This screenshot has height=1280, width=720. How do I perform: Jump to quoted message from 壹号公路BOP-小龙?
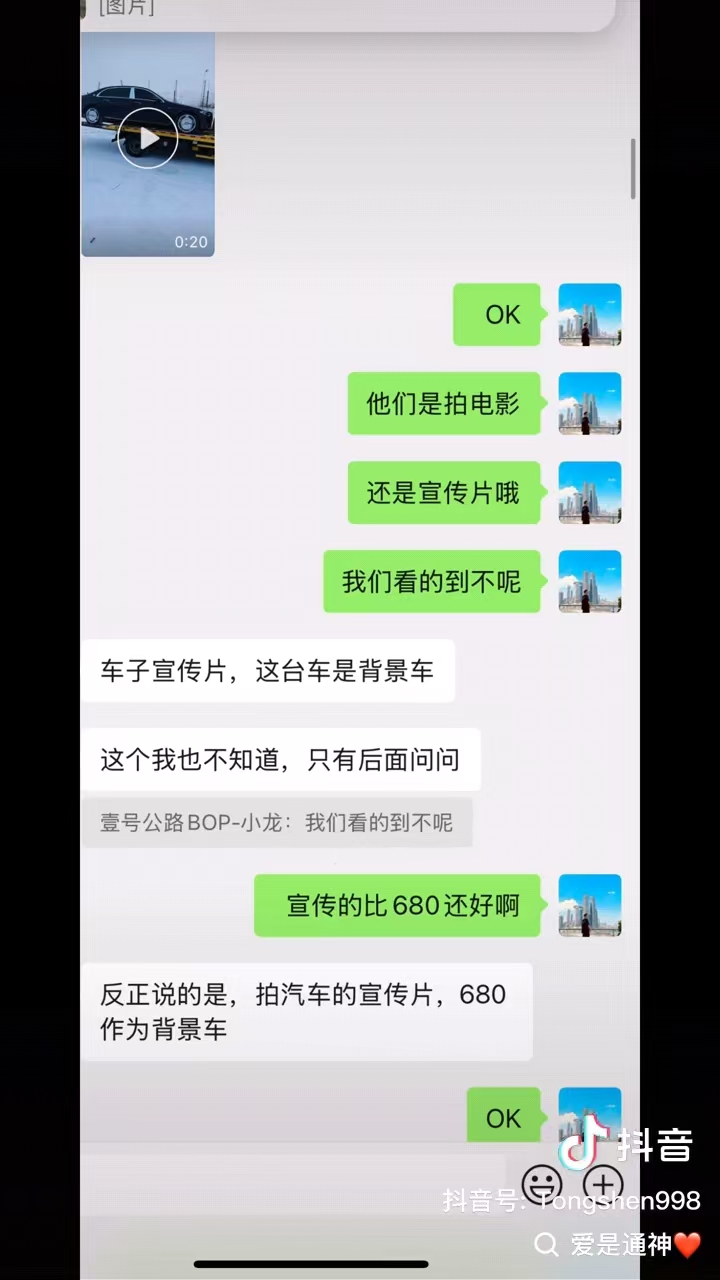277,823
